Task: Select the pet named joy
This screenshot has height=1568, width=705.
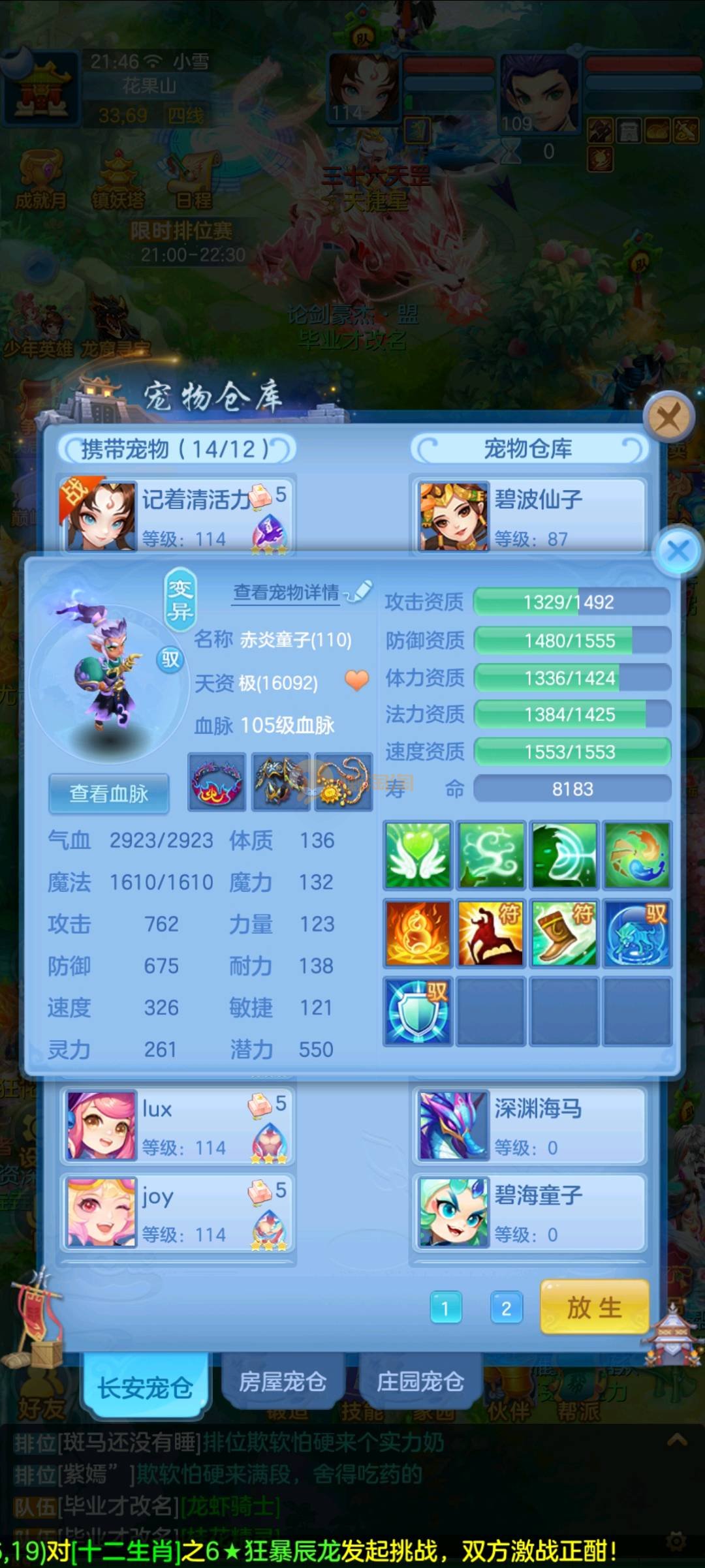Action: pos(178,1212)
